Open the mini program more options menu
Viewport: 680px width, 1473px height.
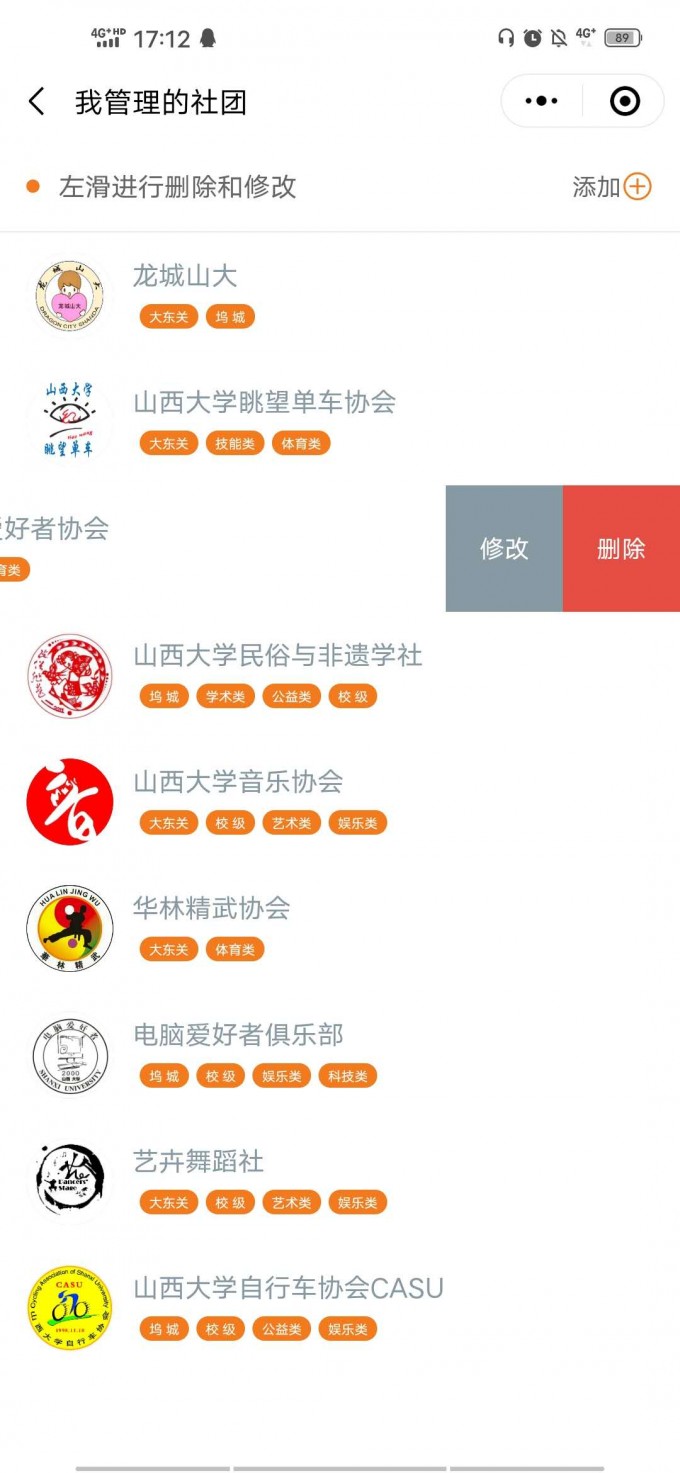[x=541, y=101]
